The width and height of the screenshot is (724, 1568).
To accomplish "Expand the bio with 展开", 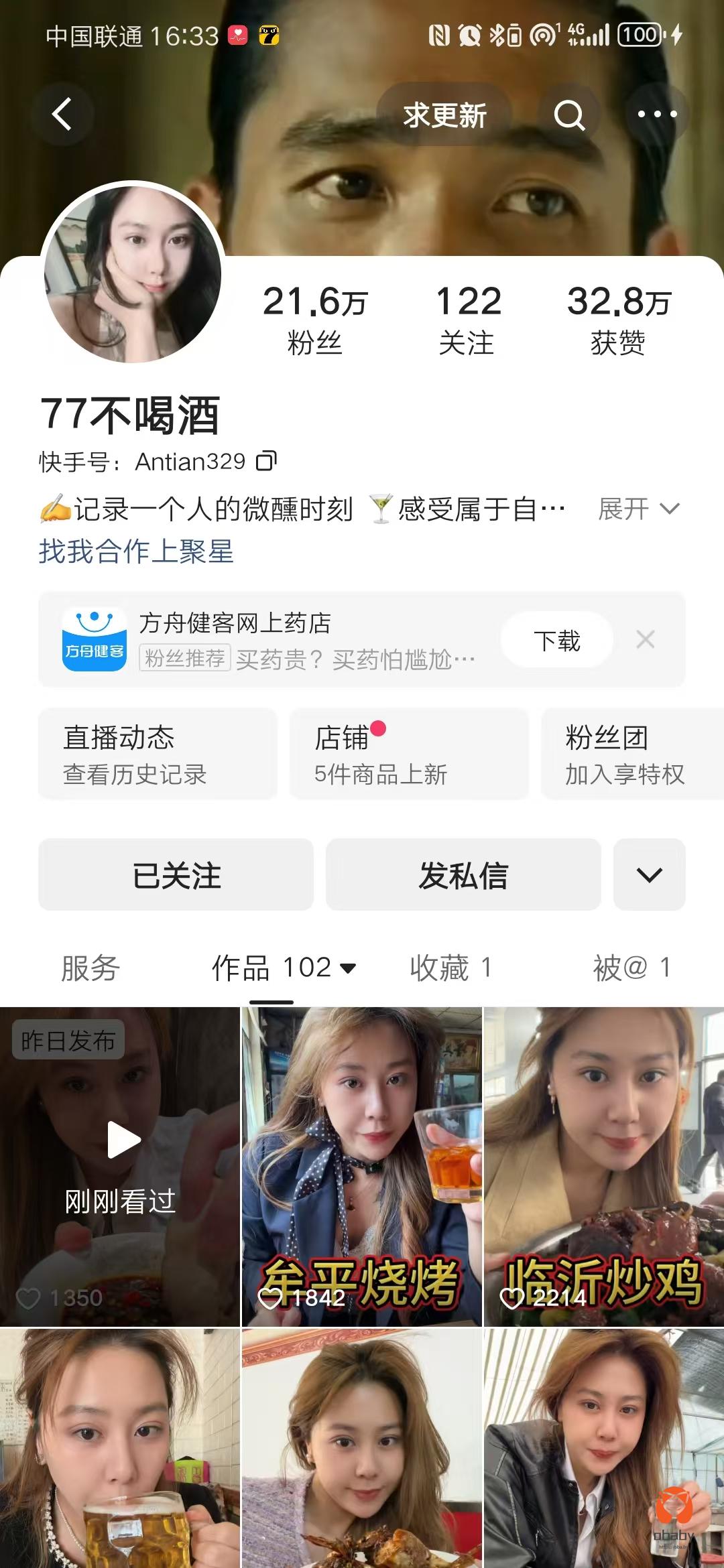I will [x=638, y=509].
